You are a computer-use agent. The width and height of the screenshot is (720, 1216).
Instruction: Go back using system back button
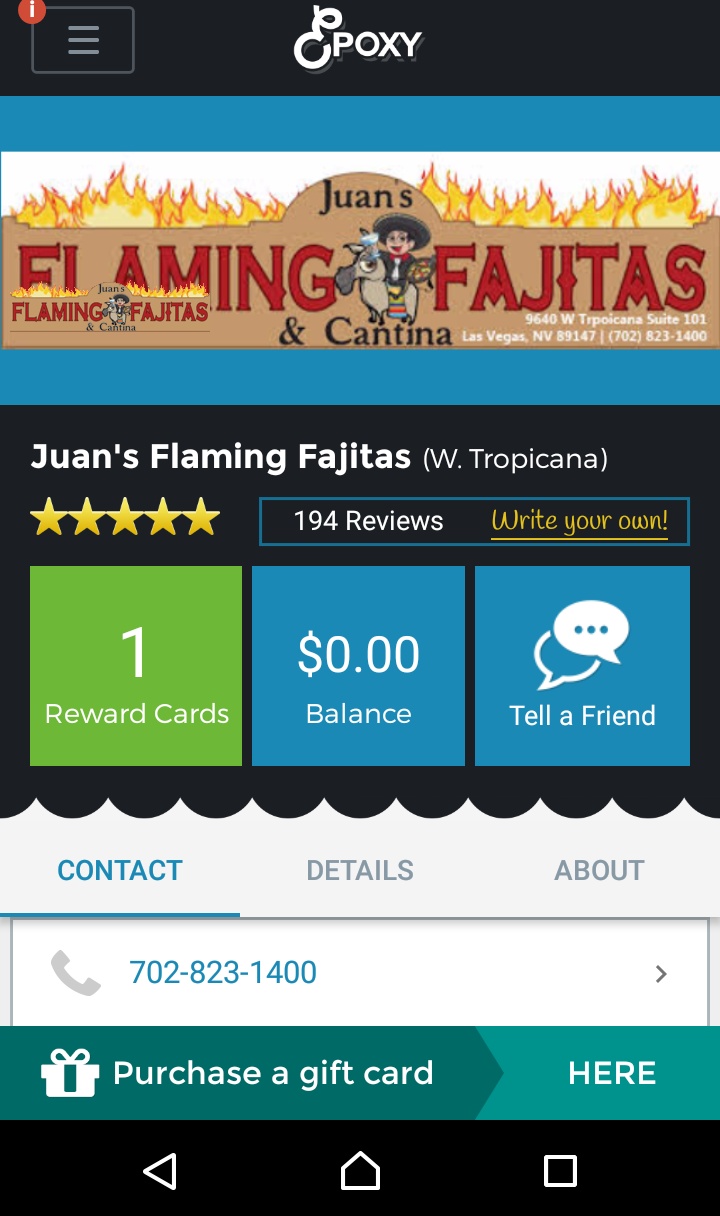coord(160,1170)
